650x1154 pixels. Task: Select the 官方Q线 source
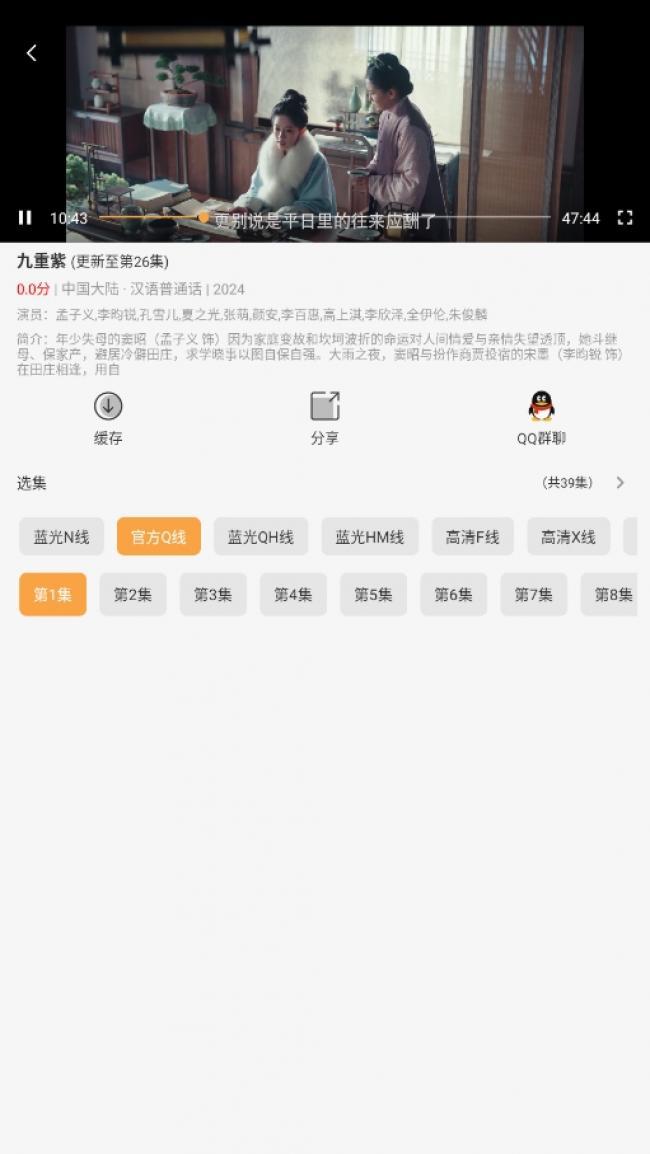click(x=159, y=537)
